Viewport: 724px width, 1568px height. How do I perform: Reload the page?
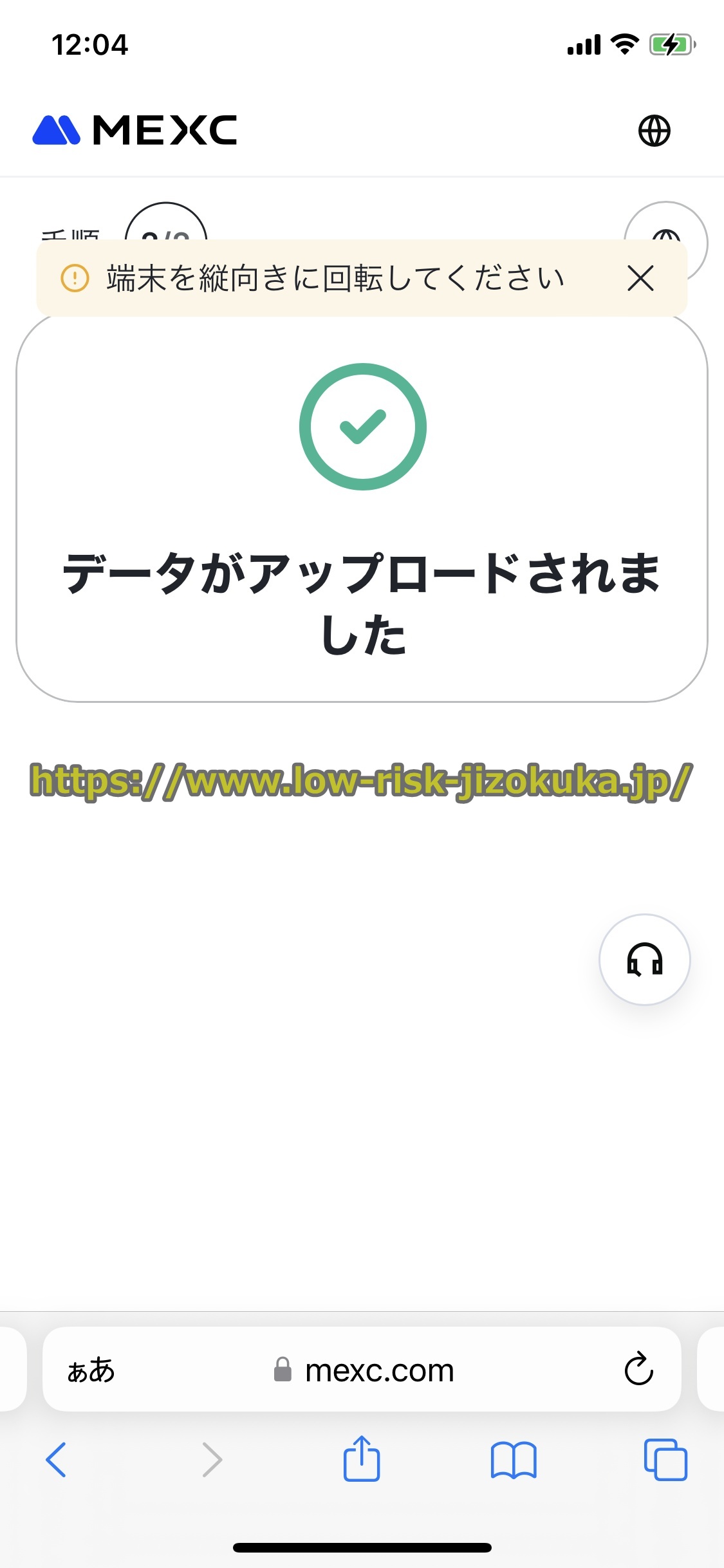tap(638, 1369)
